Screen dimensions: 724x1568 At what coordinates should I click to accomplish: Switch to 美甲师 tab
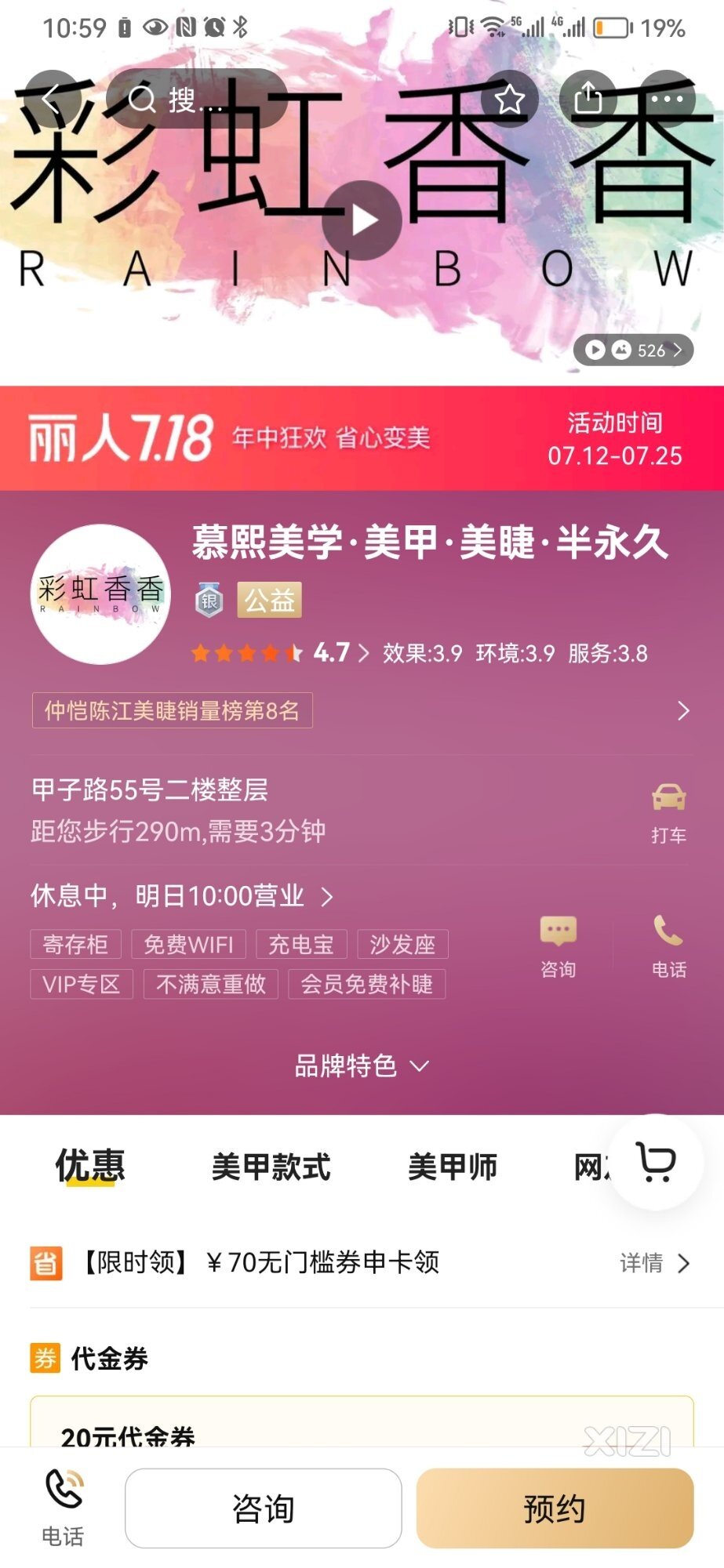(453, 1167)
